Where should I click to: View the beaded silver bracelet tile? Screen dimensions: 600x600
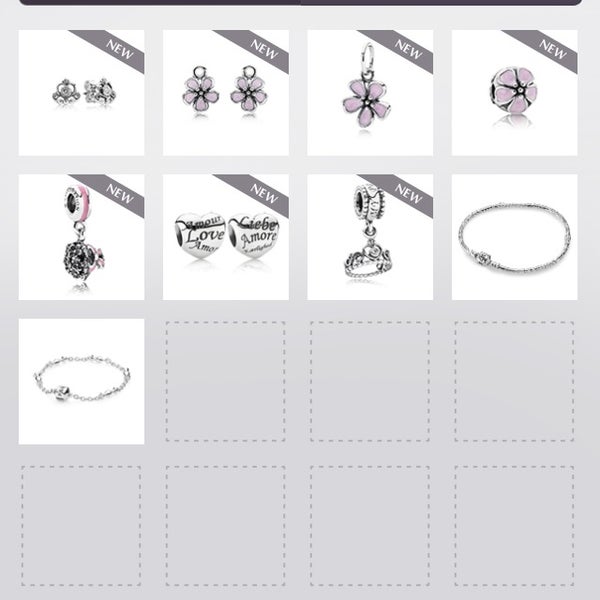(81, 382)
